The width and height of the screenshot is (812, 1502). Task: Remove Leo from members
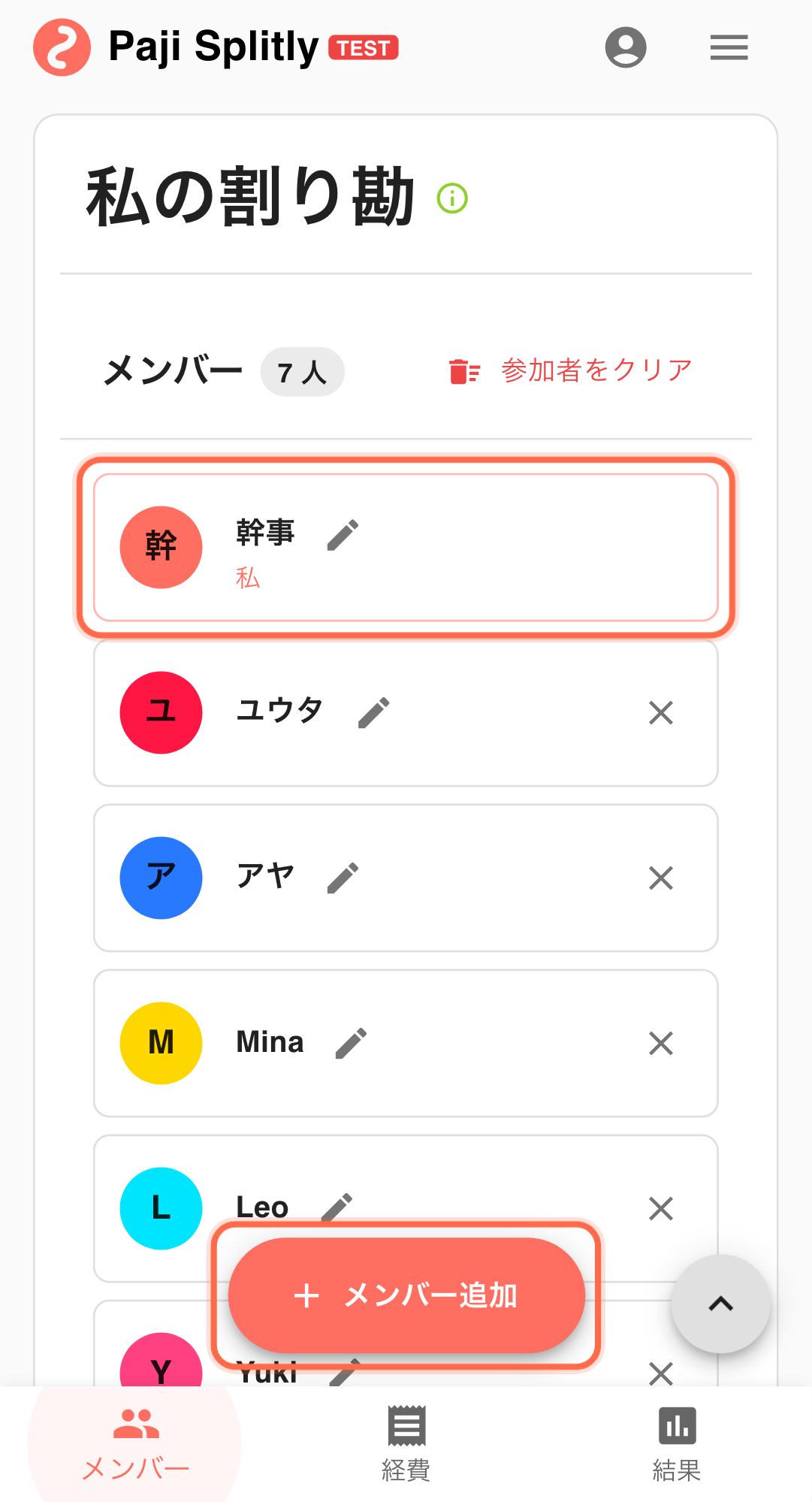tap(660, 1208)
